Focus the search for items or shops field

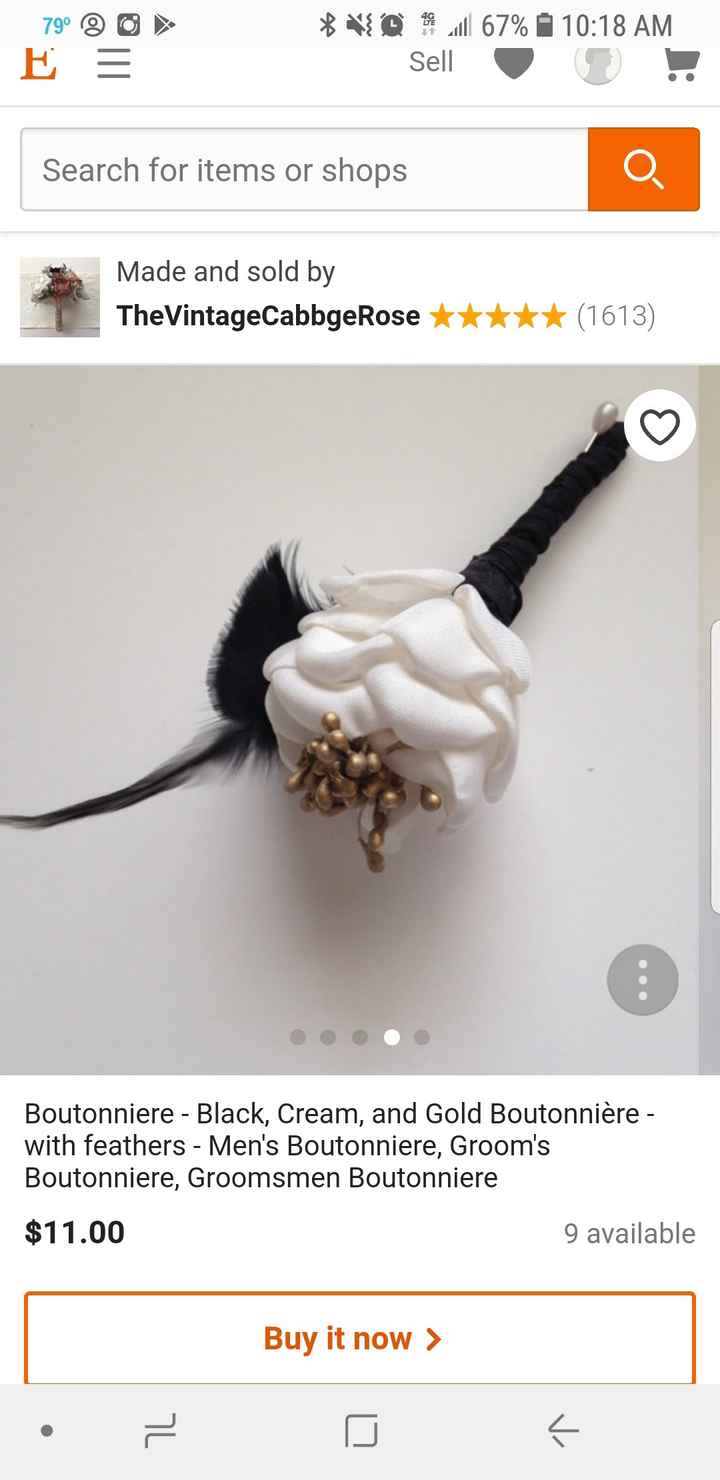click(x=304, y=170)
